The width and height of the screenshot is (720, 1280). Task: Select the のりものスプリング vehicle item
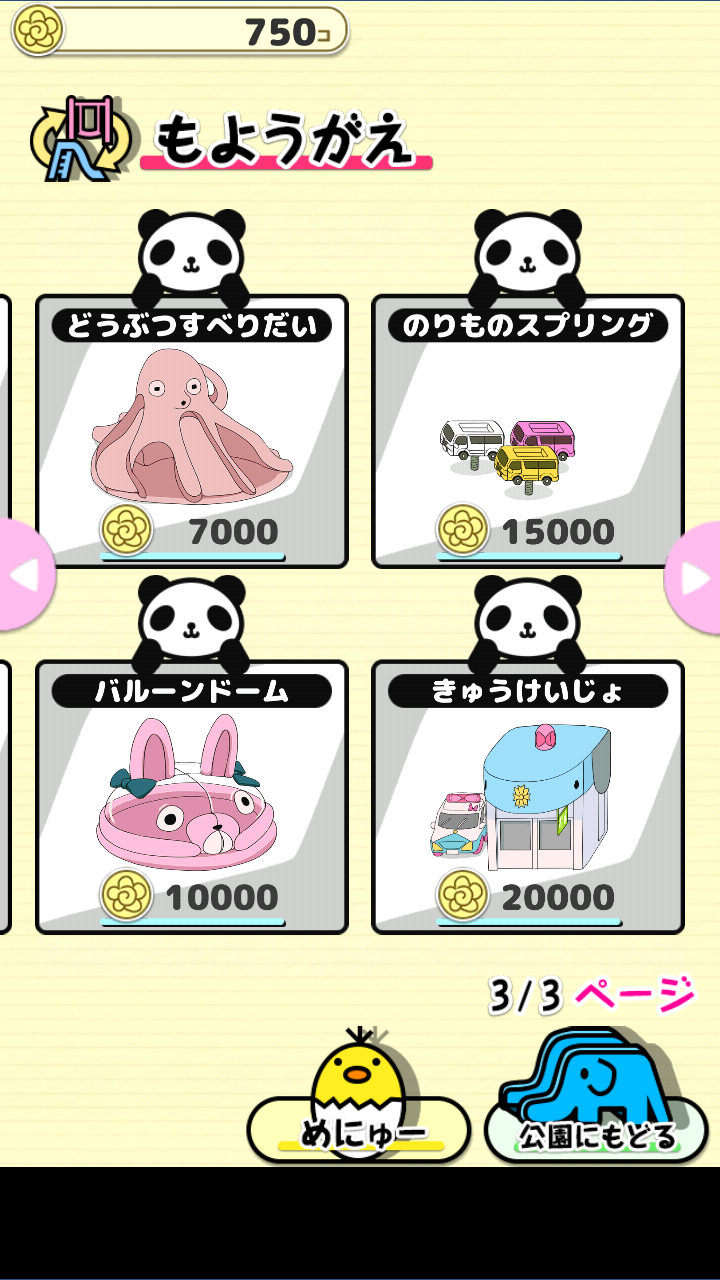tap(528, 432)
